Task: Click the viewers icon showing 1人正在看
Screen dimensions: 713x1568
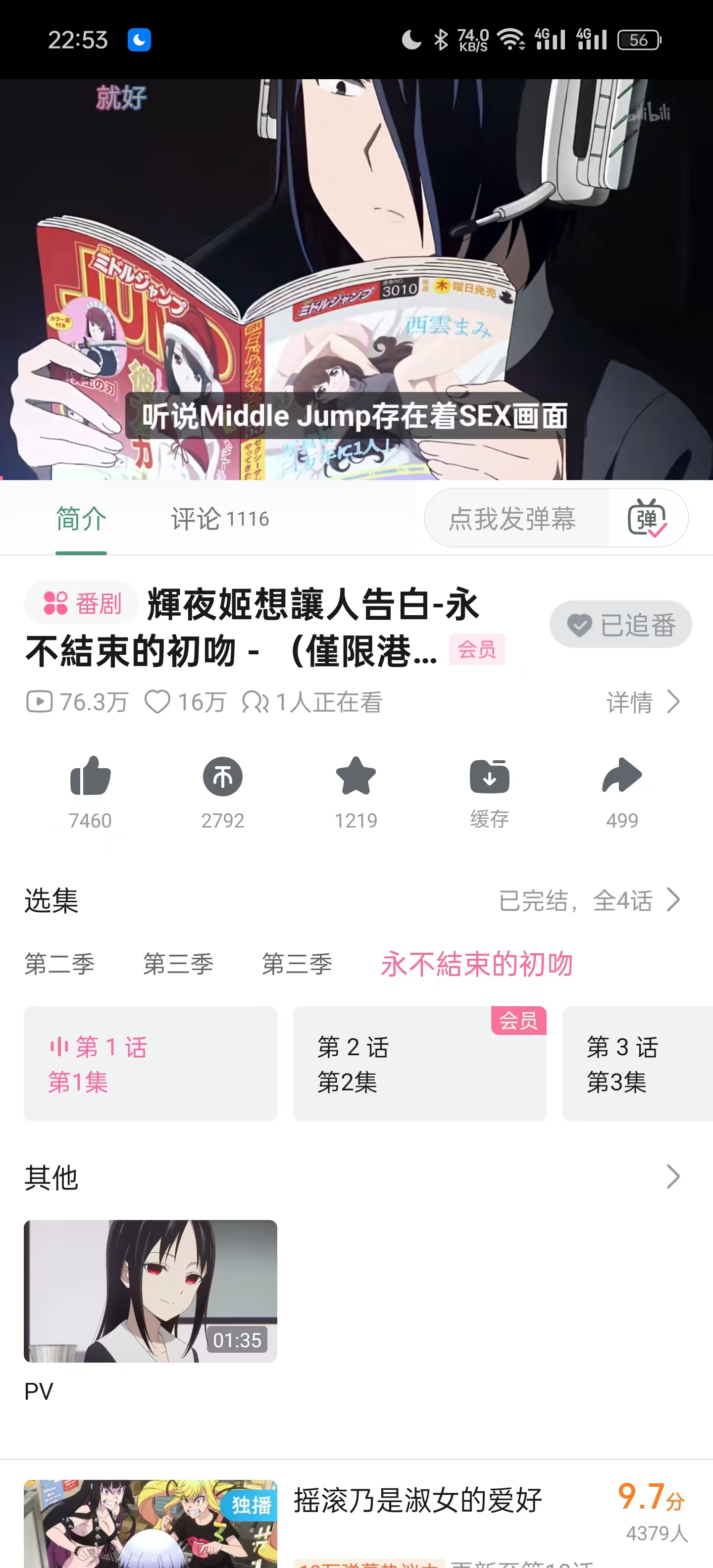Action: pyautogui.click(x=255, y=702)
